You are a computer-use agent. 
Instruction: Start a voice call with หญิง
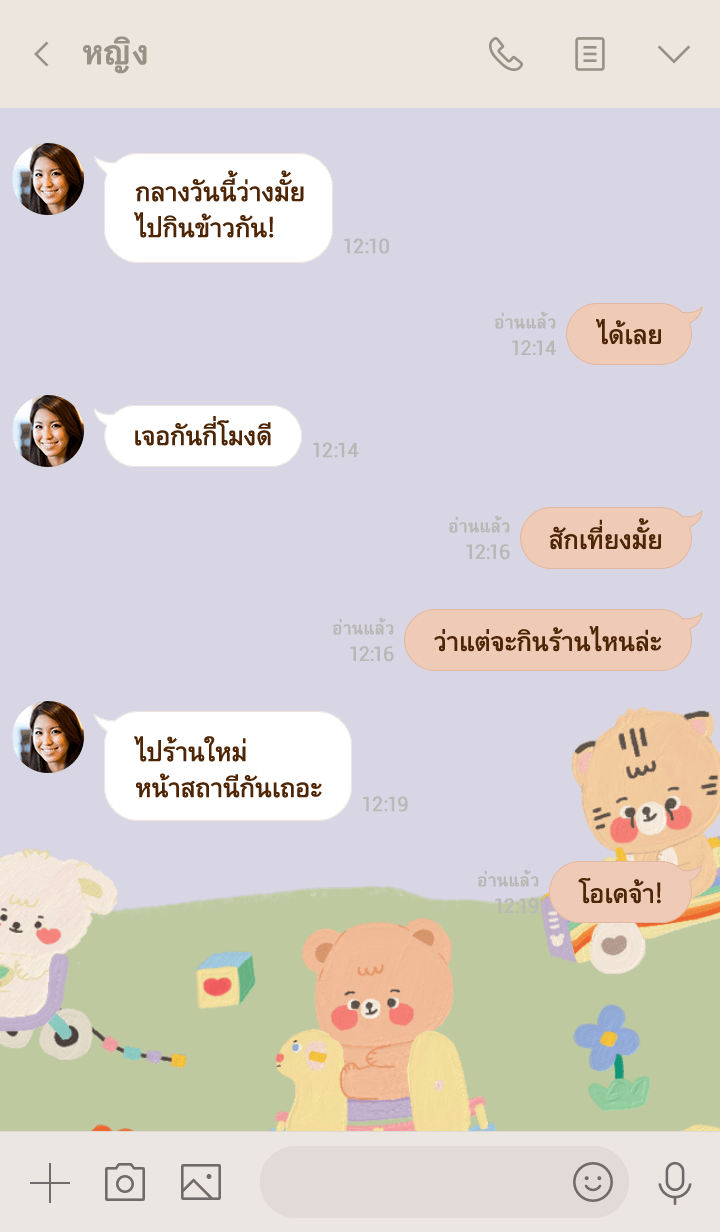click(x=505, y=54)
